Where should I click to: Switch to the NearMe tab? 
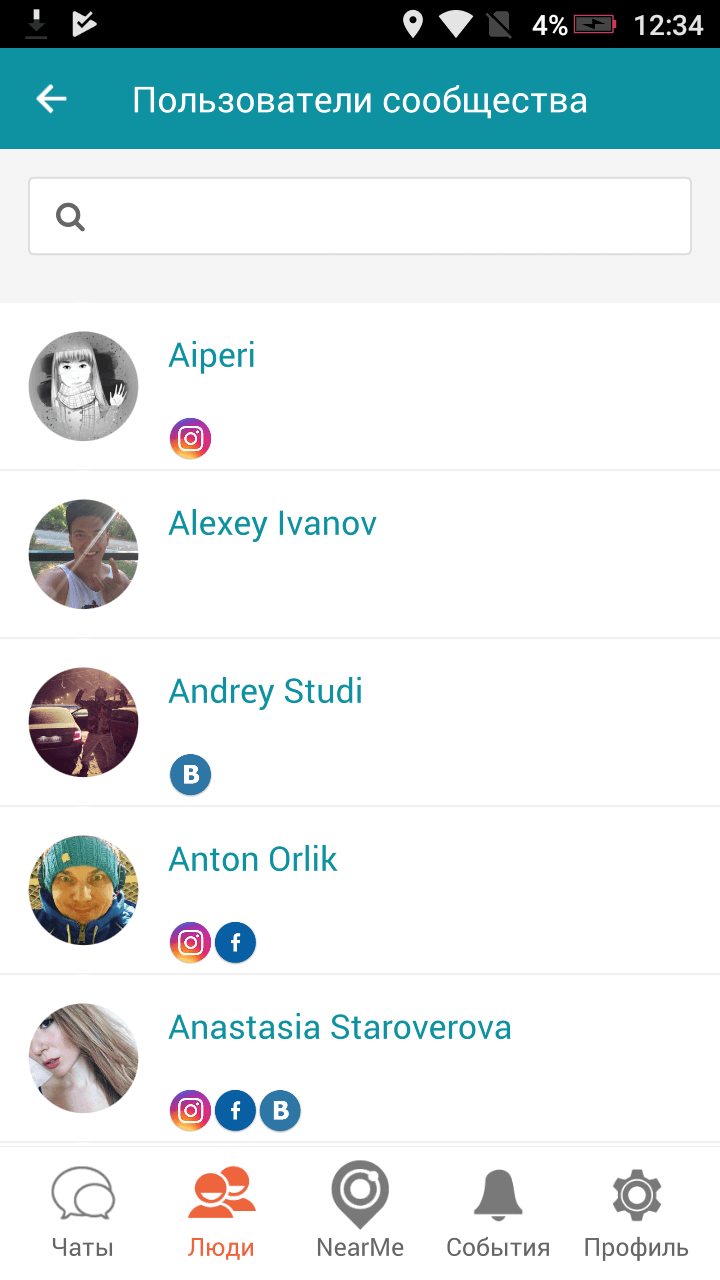[360, 1212]
